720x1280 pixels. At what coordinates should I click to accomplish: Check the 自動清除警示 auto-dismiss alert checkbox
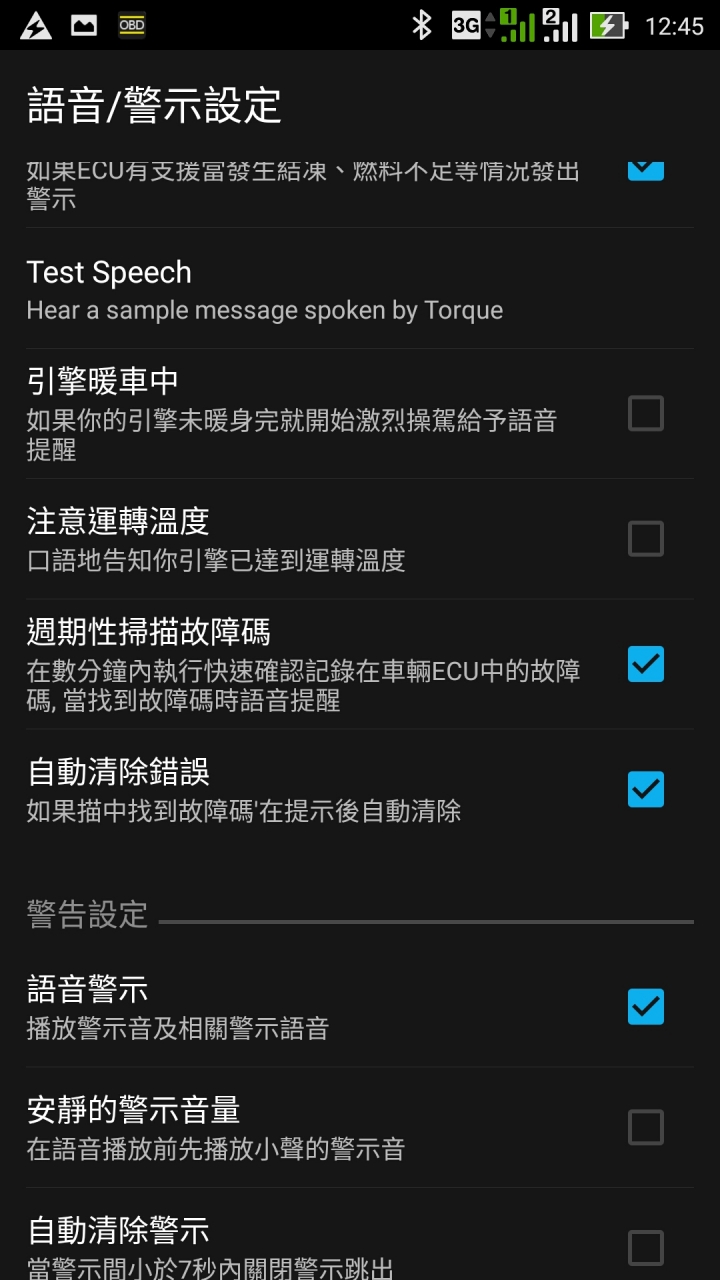(x=647, y=1247)
